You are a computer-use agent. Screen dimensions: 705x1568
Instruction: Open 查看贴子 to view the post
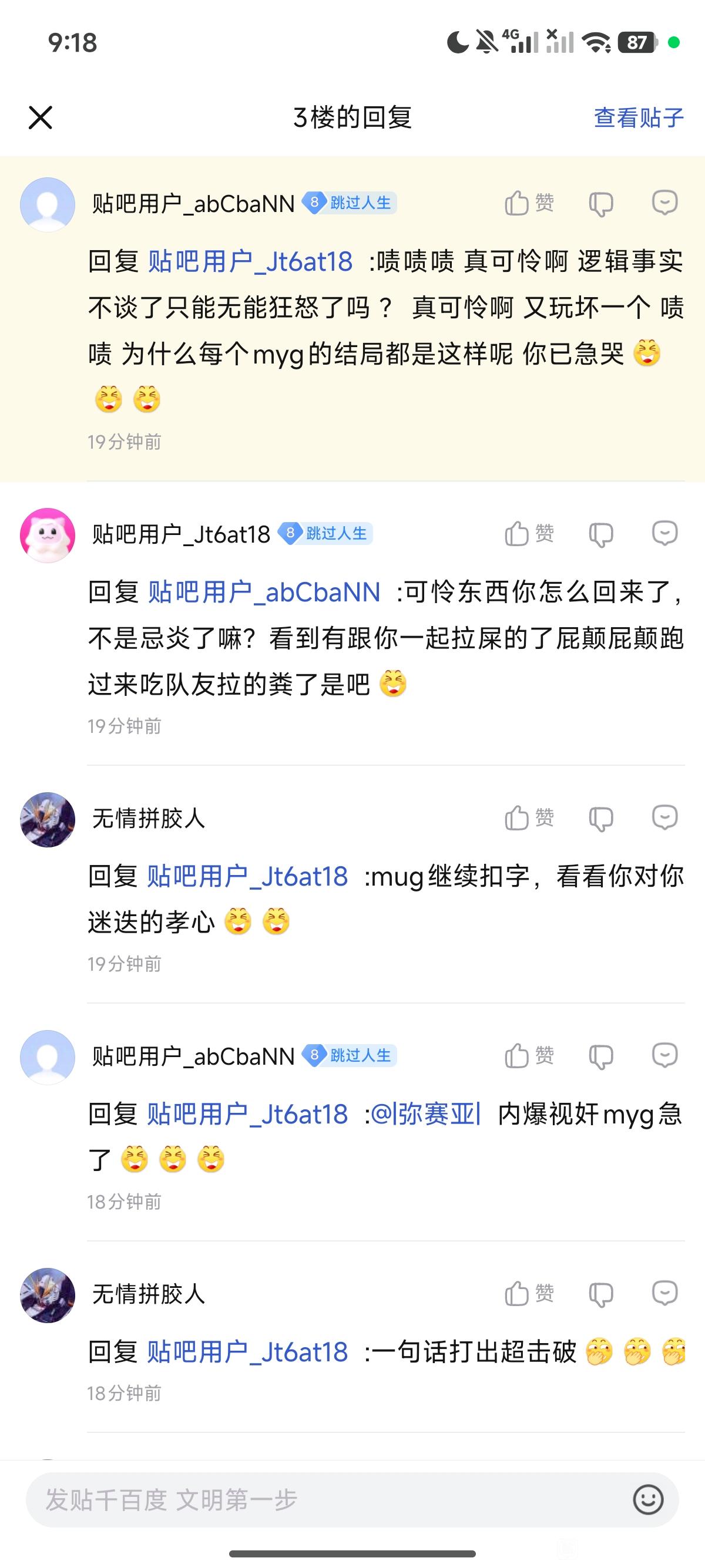pyautogui.click(x=638, y=117)
